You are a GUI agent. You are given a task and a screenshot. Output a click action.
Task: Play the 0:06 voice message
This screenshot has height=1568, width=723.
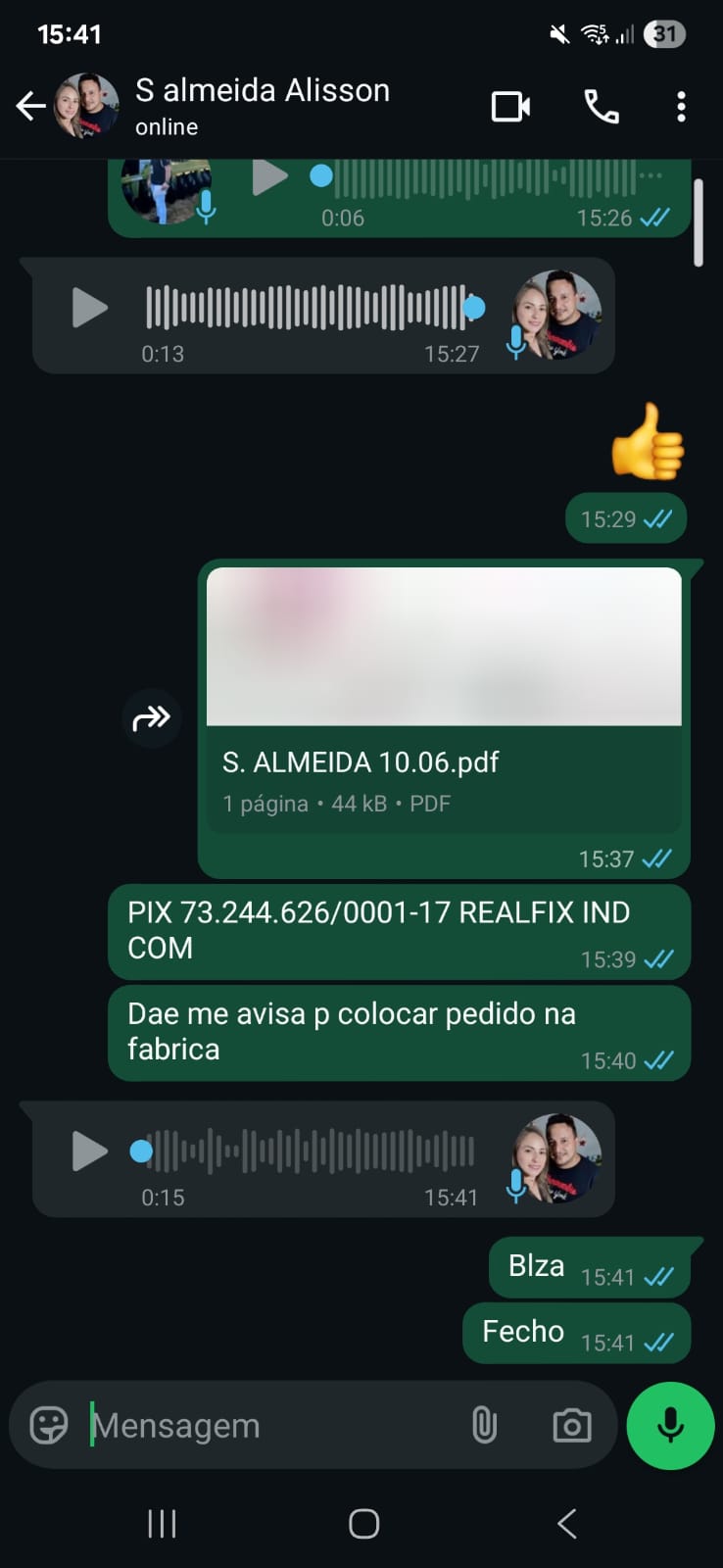(x=269, y=177)
